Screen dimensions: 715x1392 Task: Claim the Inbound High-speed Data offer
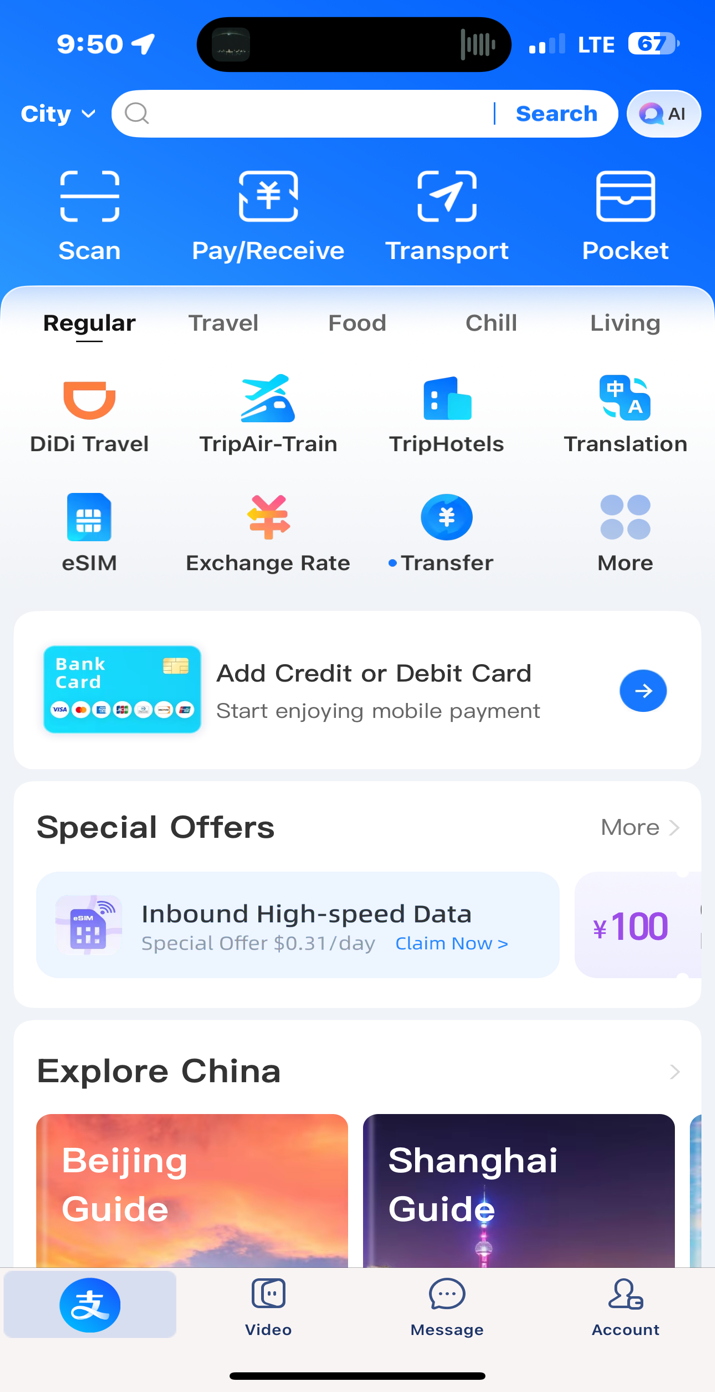pos(451,943)
